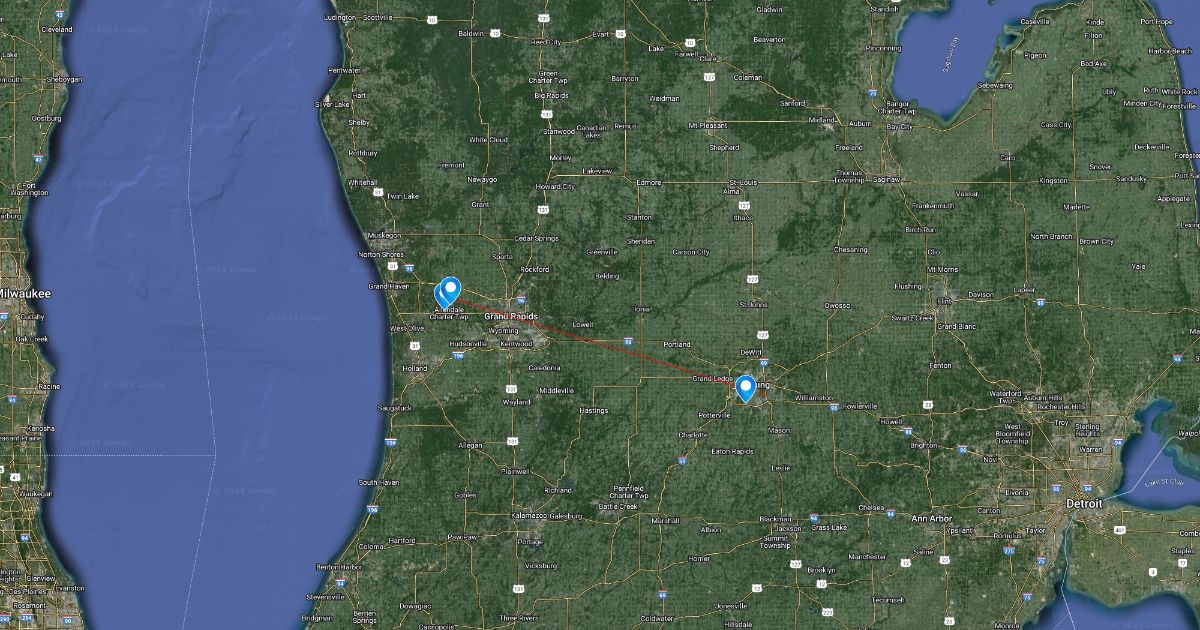This screenshot has height=630, width=1200.
Task: Select the map pin near Lansing
Action: coord(745,388)
